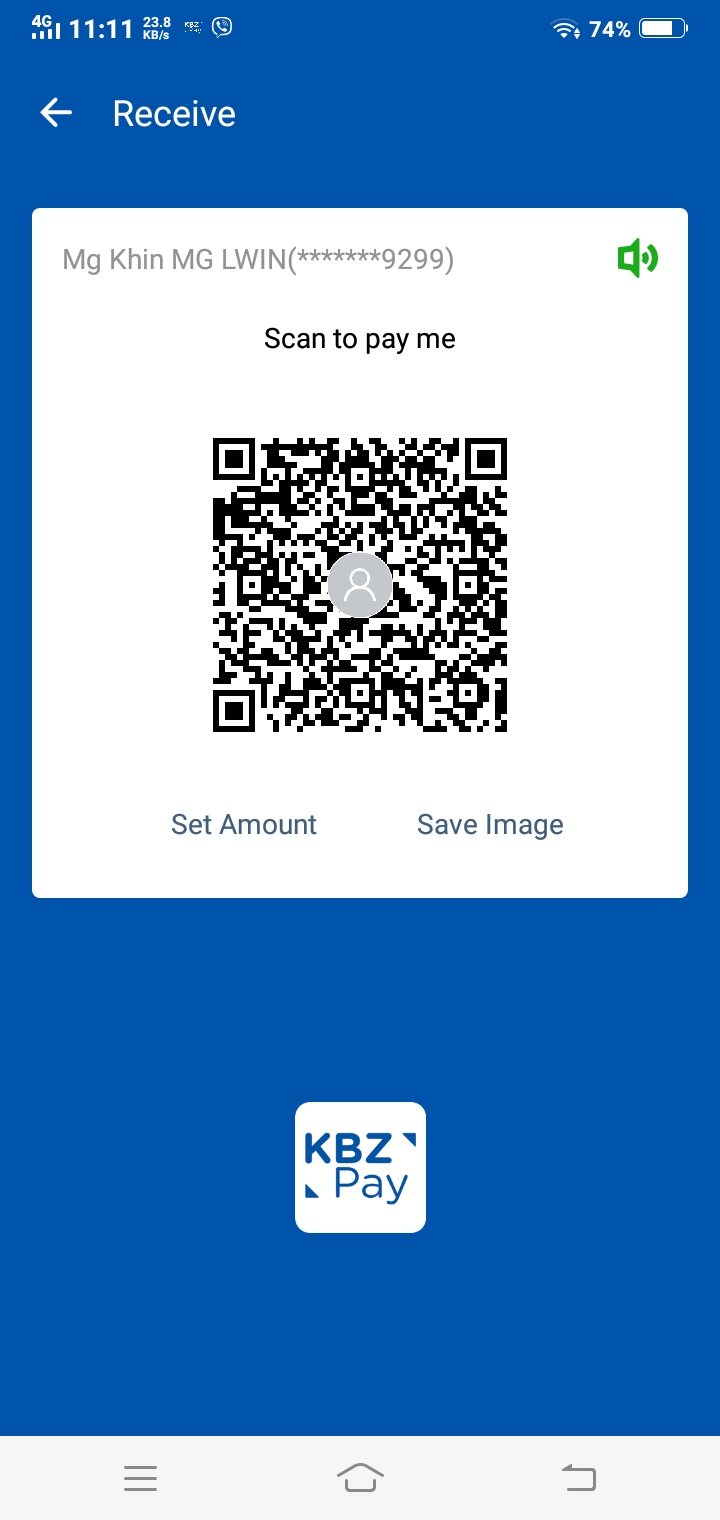This screenshot has width=720, height=1520.
Task: Save the QR code image
Action: point(490,824)
